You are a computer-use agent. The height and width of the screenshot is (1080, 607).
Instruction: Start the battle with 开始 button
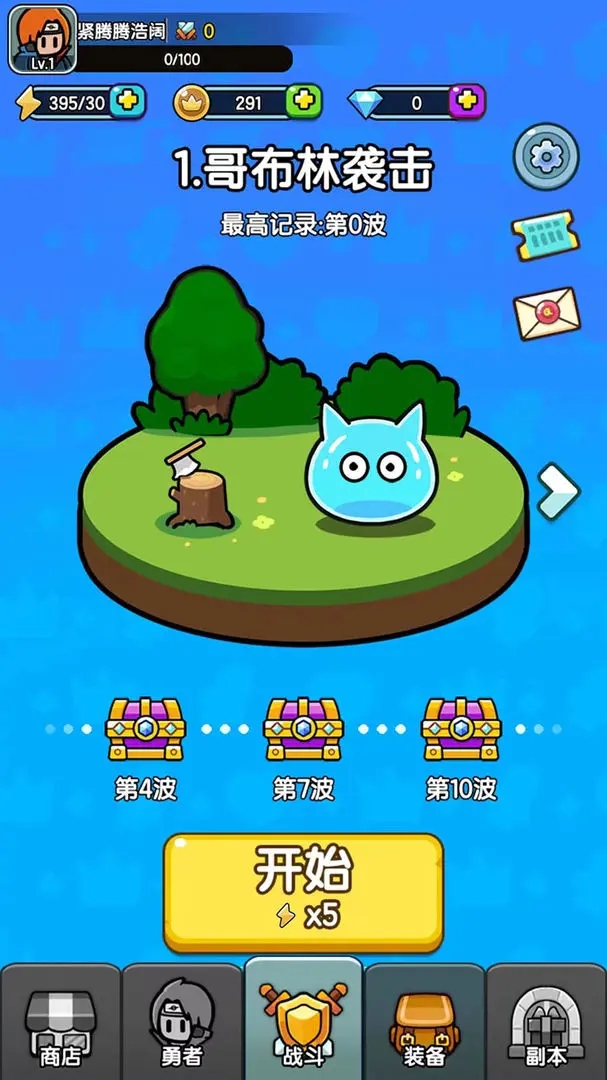click(303, 891)
